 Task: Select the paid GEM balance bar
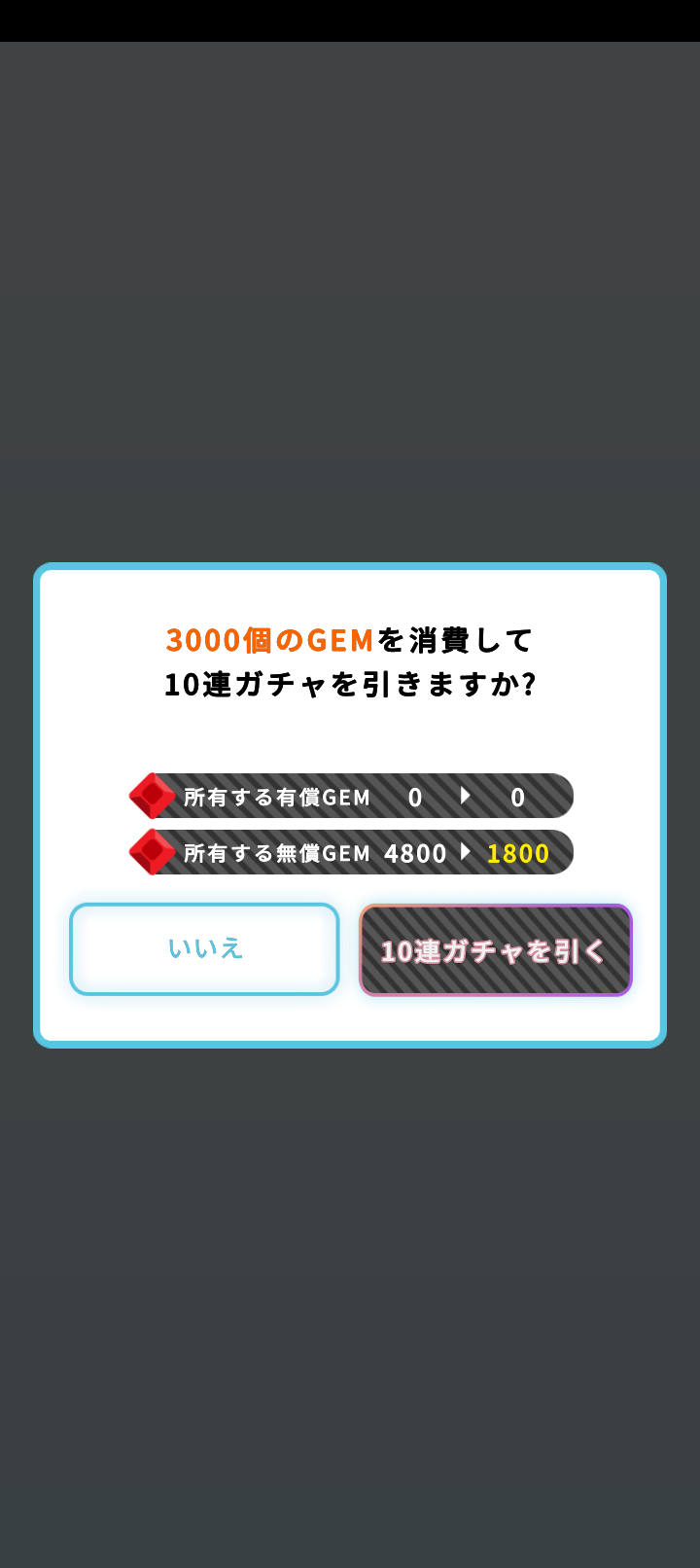(350, 796)
